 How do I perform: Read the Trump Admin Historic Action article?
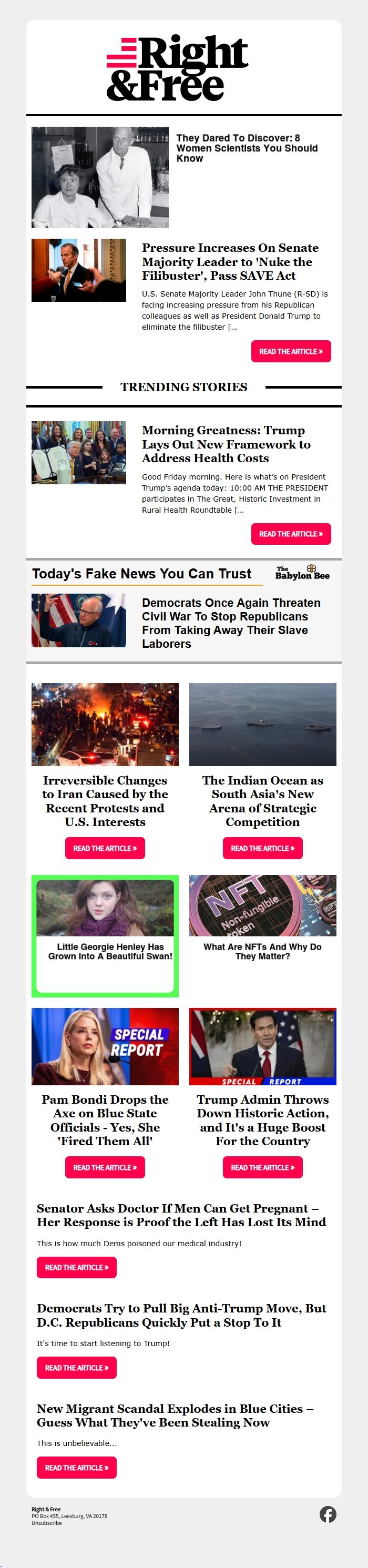tap(262, 1167)
